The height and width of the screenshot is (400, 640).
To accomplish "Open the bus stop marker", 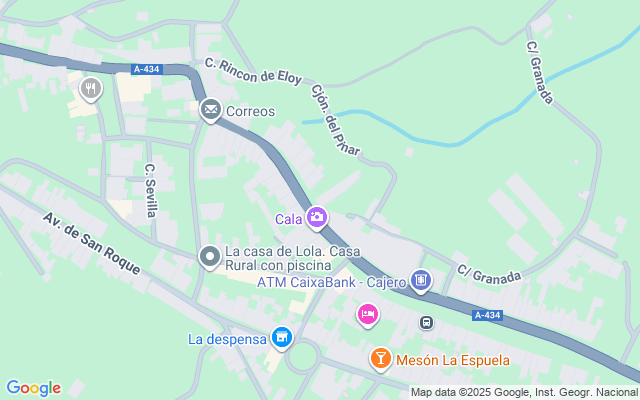I will click(427, 323).
